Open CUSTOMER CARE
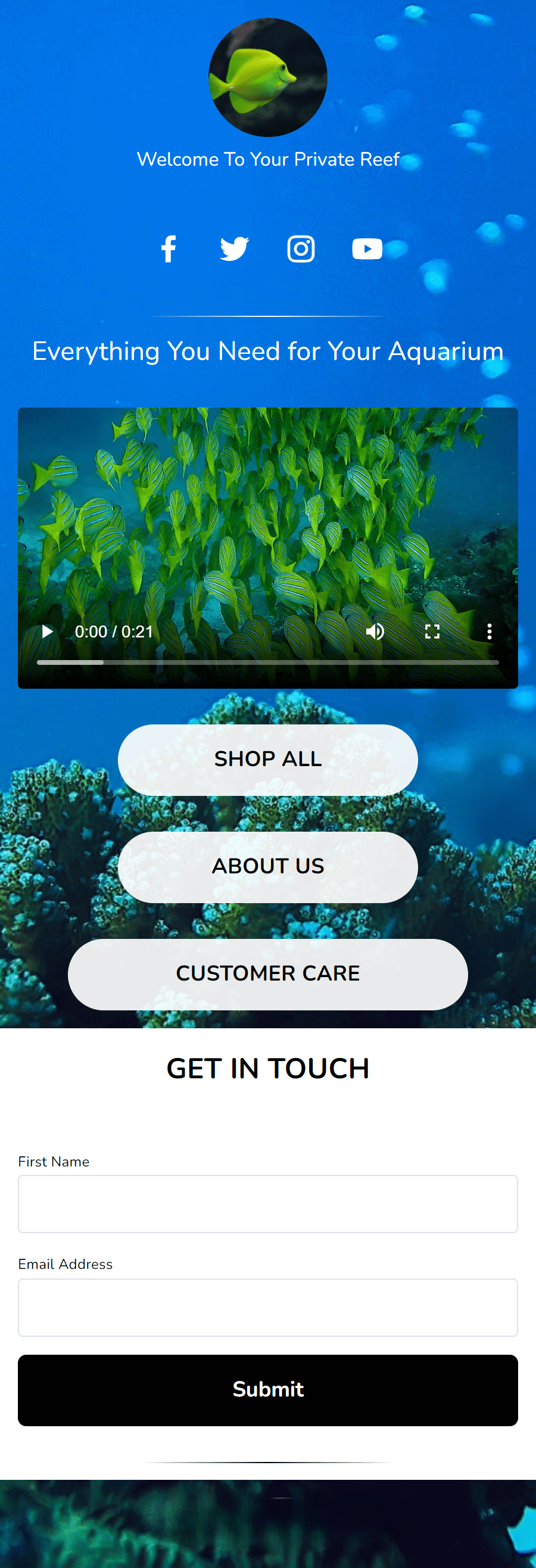The width and height of the screenshot is (536, 1568). click(267, 974)
